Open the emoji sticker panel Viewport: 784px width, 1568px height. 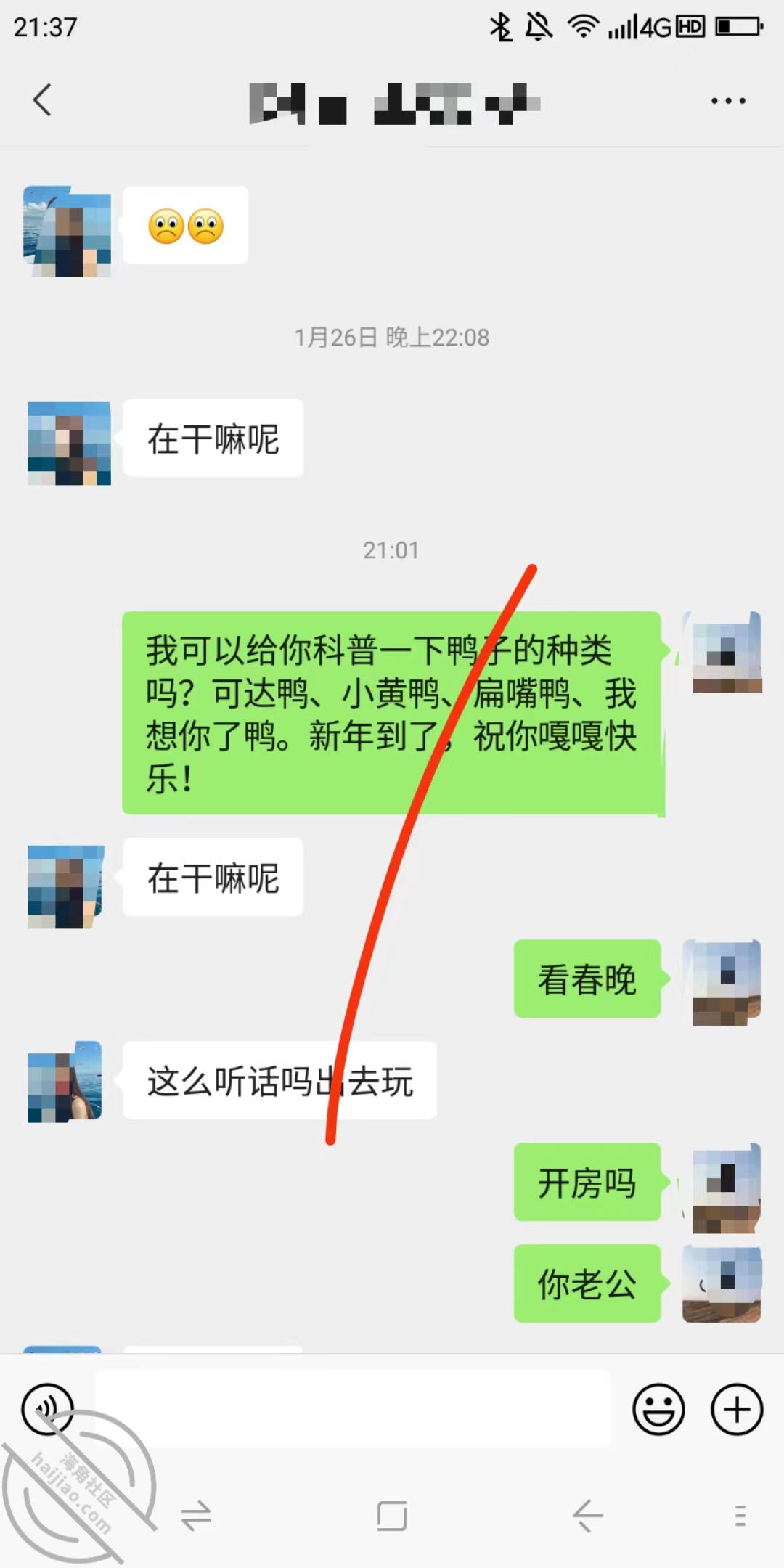click(658, 1409)
